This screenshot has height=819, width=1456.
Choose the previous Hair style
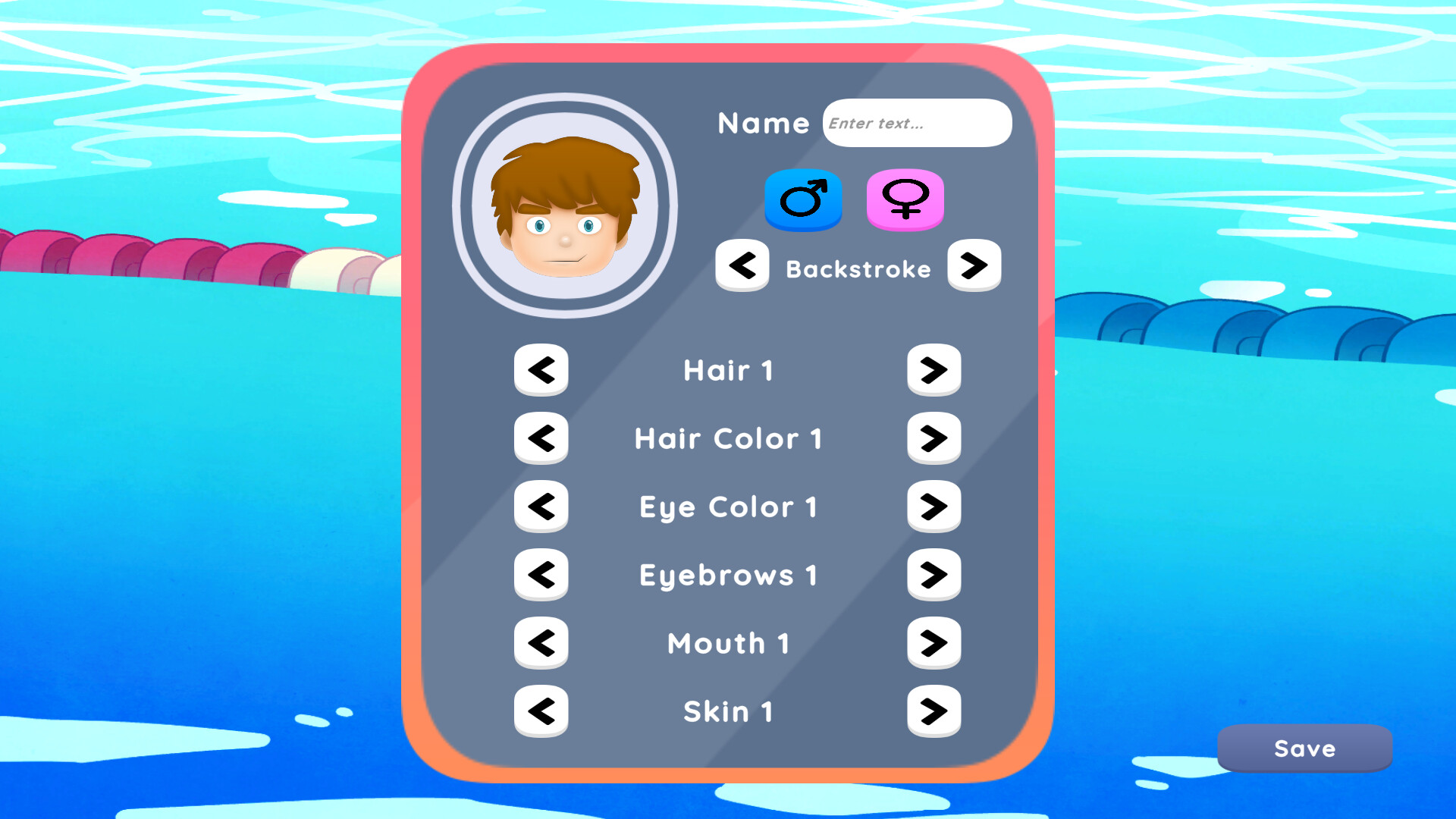coord(541,370)
